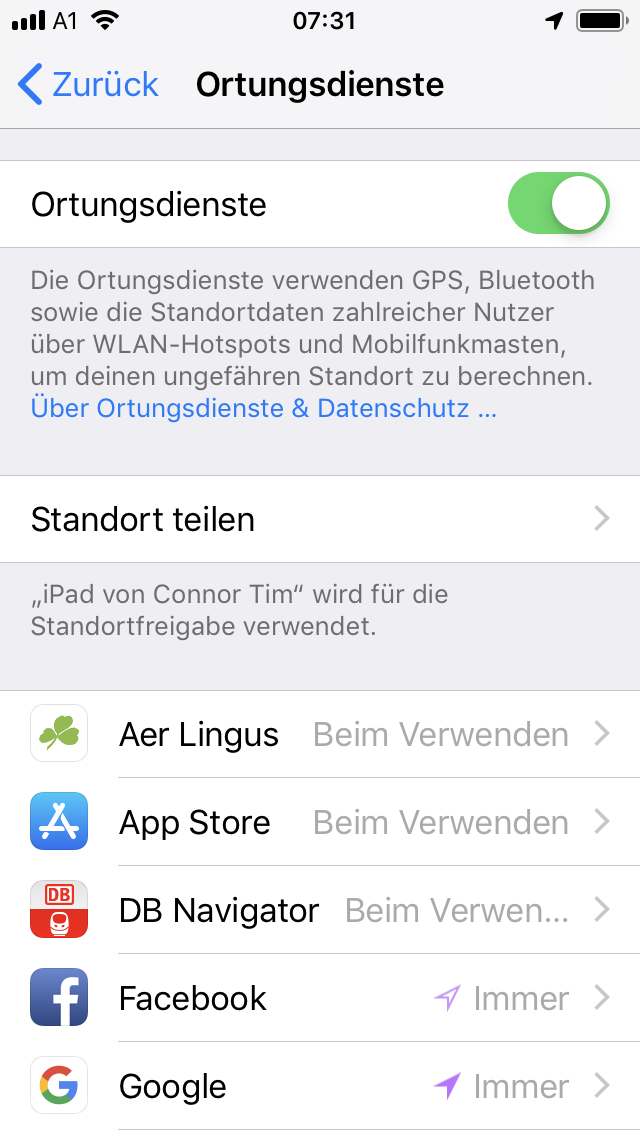Select the App Store location row
Screen dimensions: 640x1136
click(320, 822)
